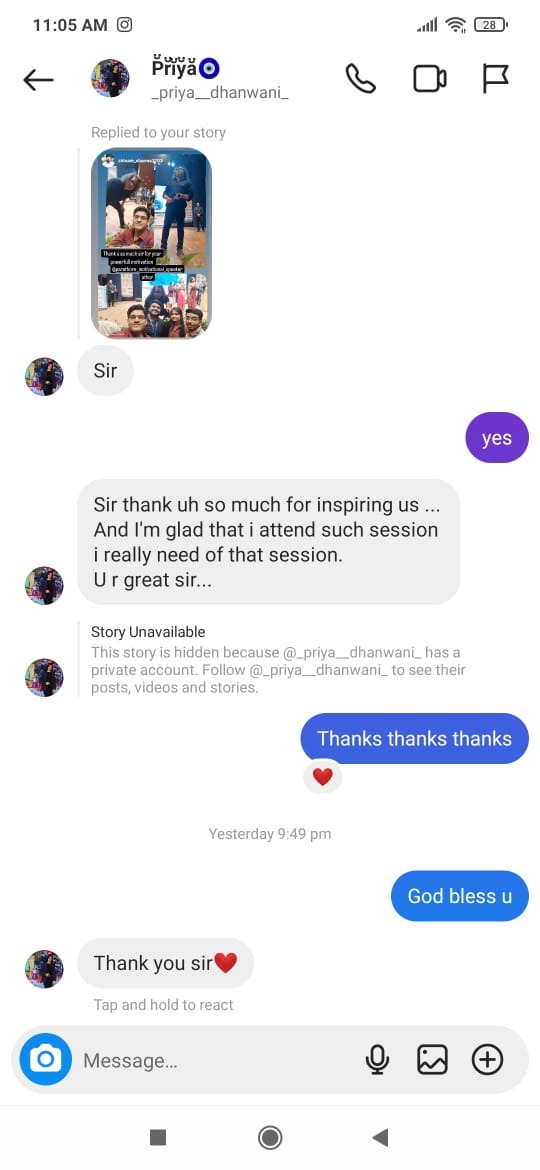The image size is (540, 1170).
Task: Tap the Message text field
Action: click(x=216, y=1060)
